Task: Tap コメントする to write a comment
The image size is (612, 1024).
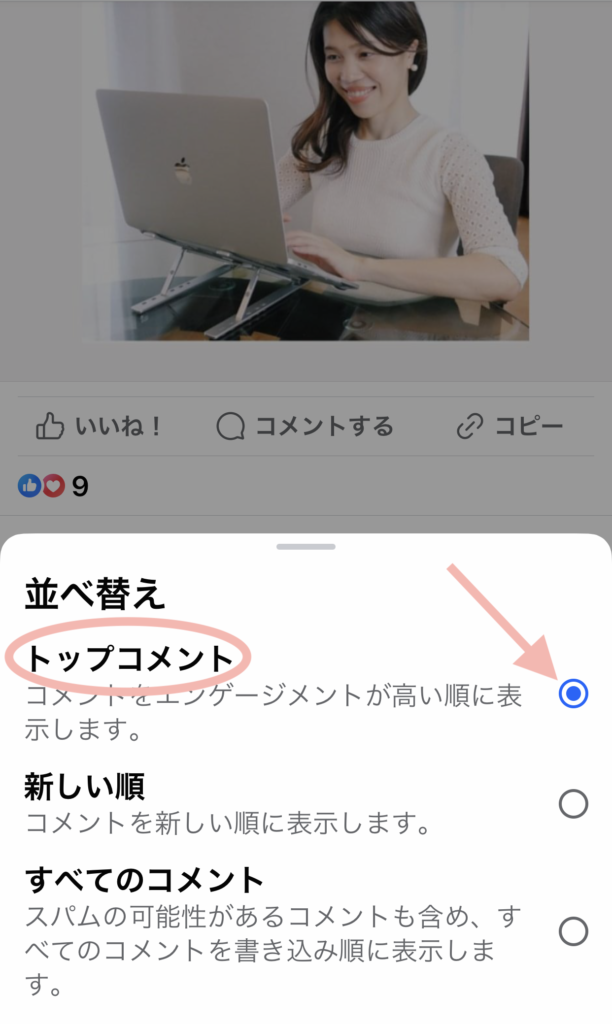Action: pos(305,427)
